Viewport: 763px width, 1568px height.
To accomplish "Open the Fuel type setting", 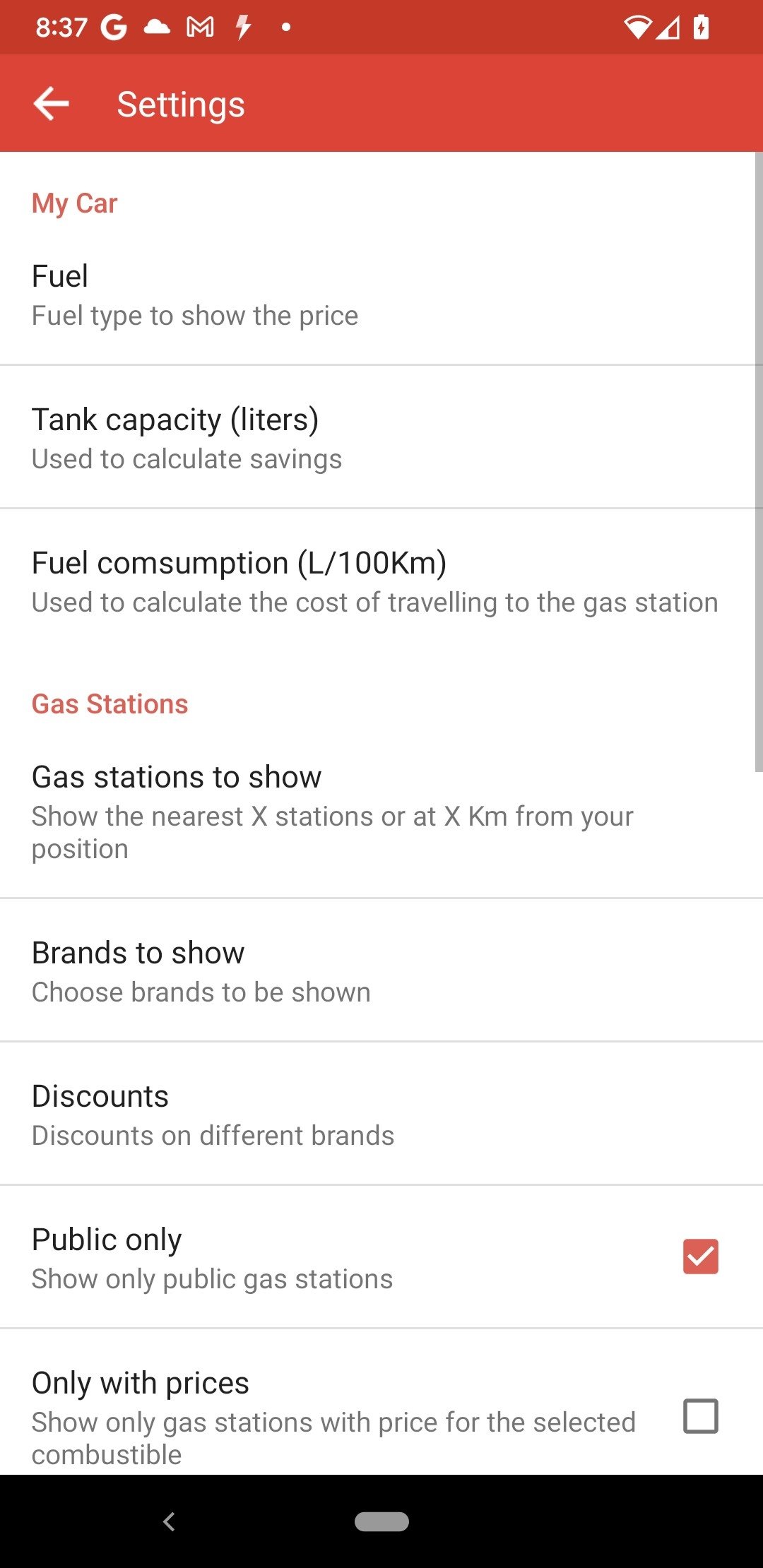I will [381, 295].
